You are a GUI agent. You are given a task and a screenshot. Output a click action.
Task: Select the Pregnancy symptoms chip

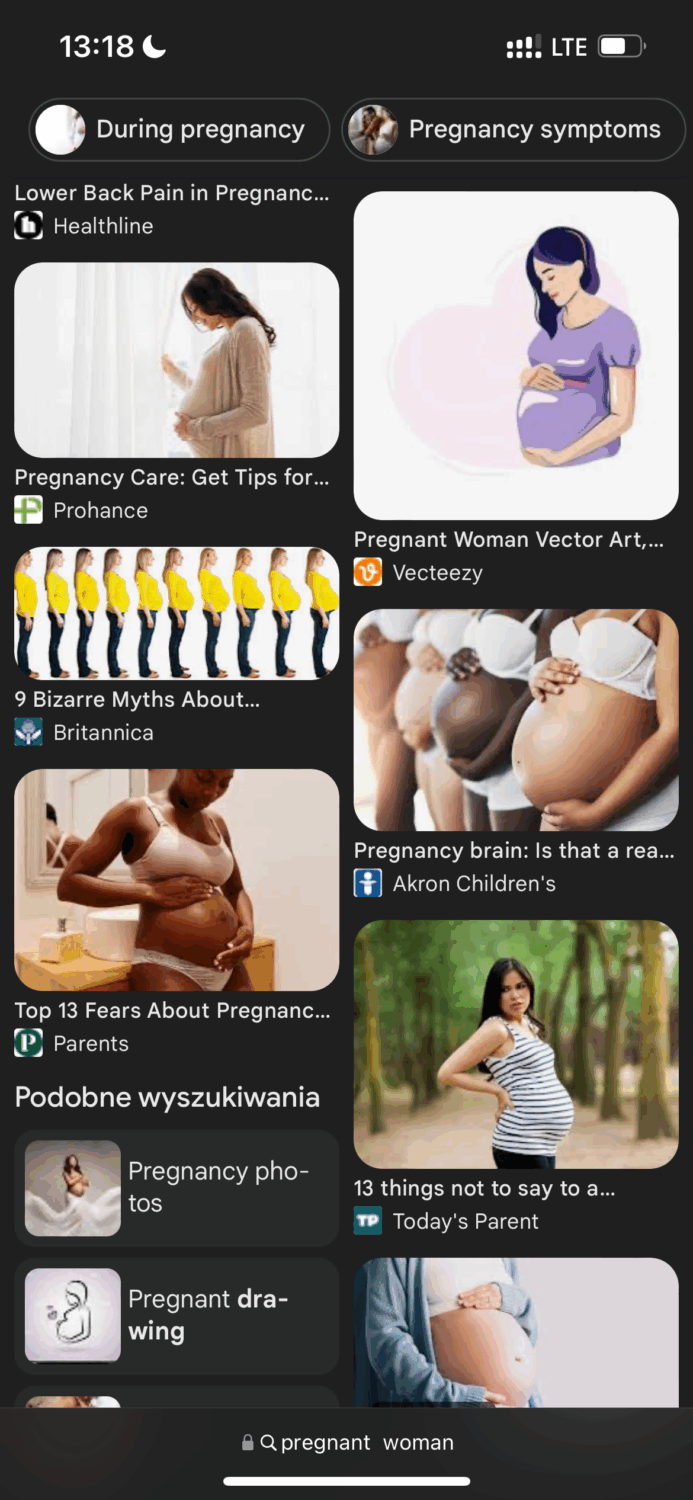pos(514,130)
